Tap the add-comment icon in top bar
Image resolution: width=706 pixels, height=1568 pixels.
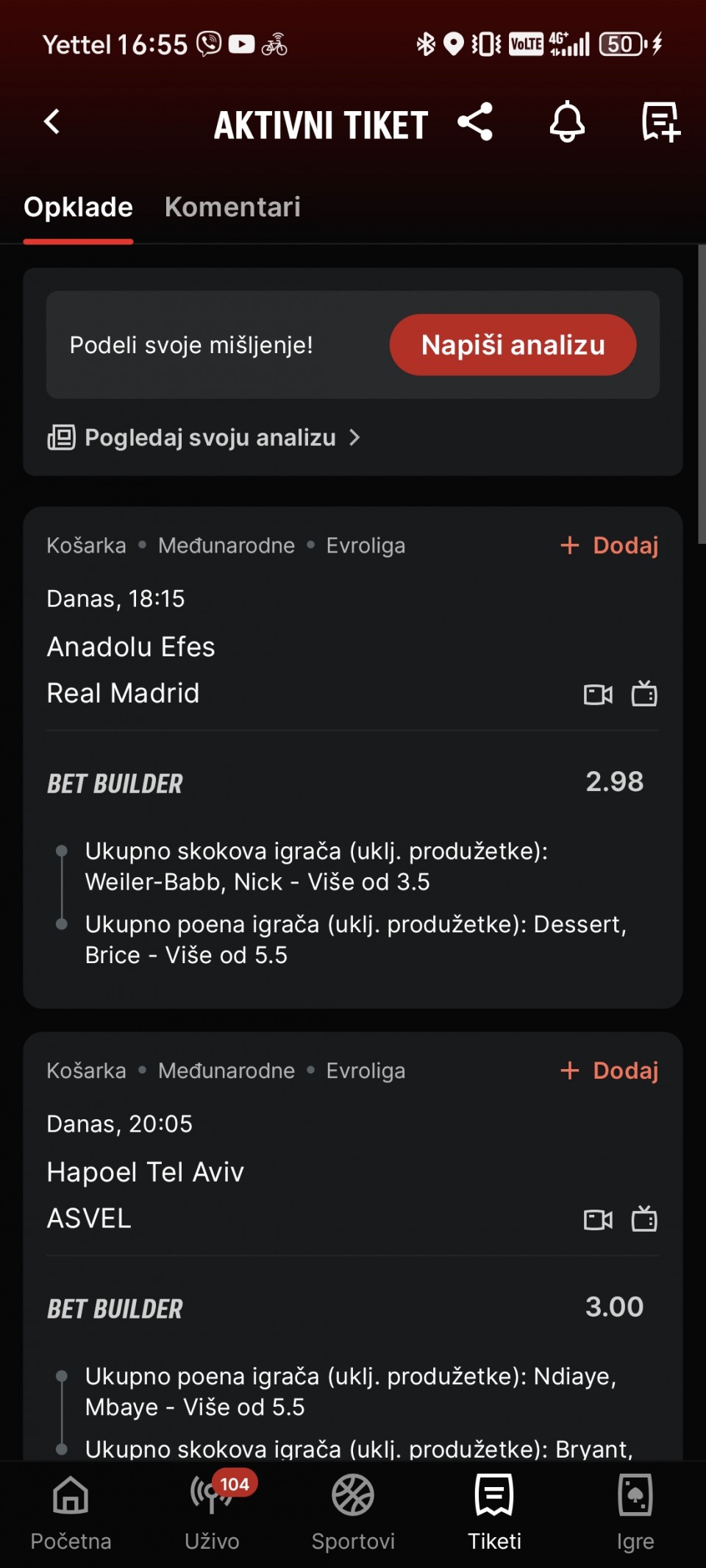pyautogui.click(x=660, y=122)
